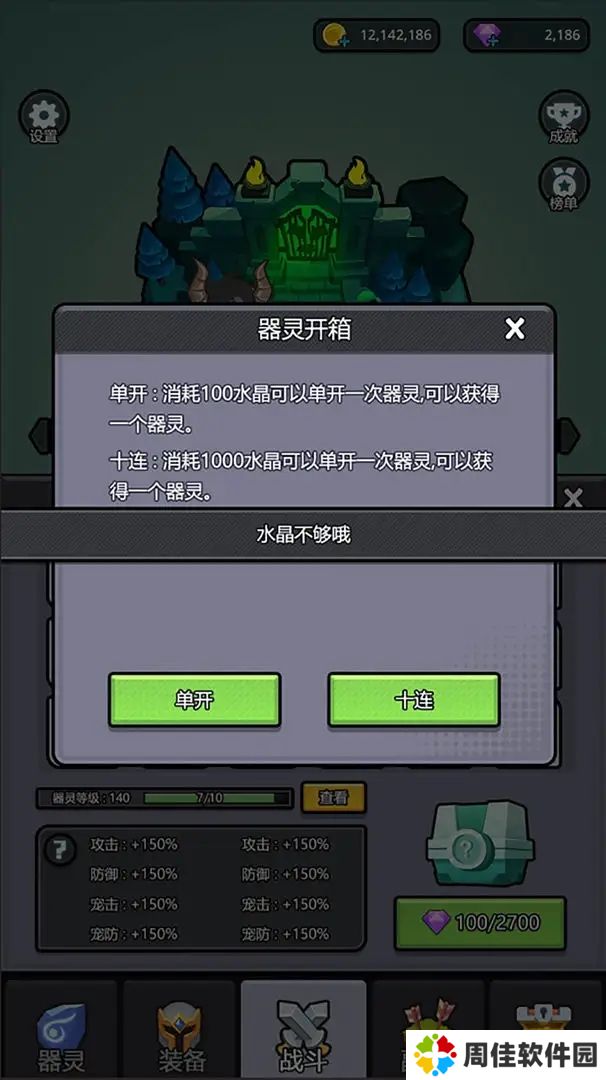Open the green mystery chest
The image size is (606, 1080).
(x=474, y=845)
